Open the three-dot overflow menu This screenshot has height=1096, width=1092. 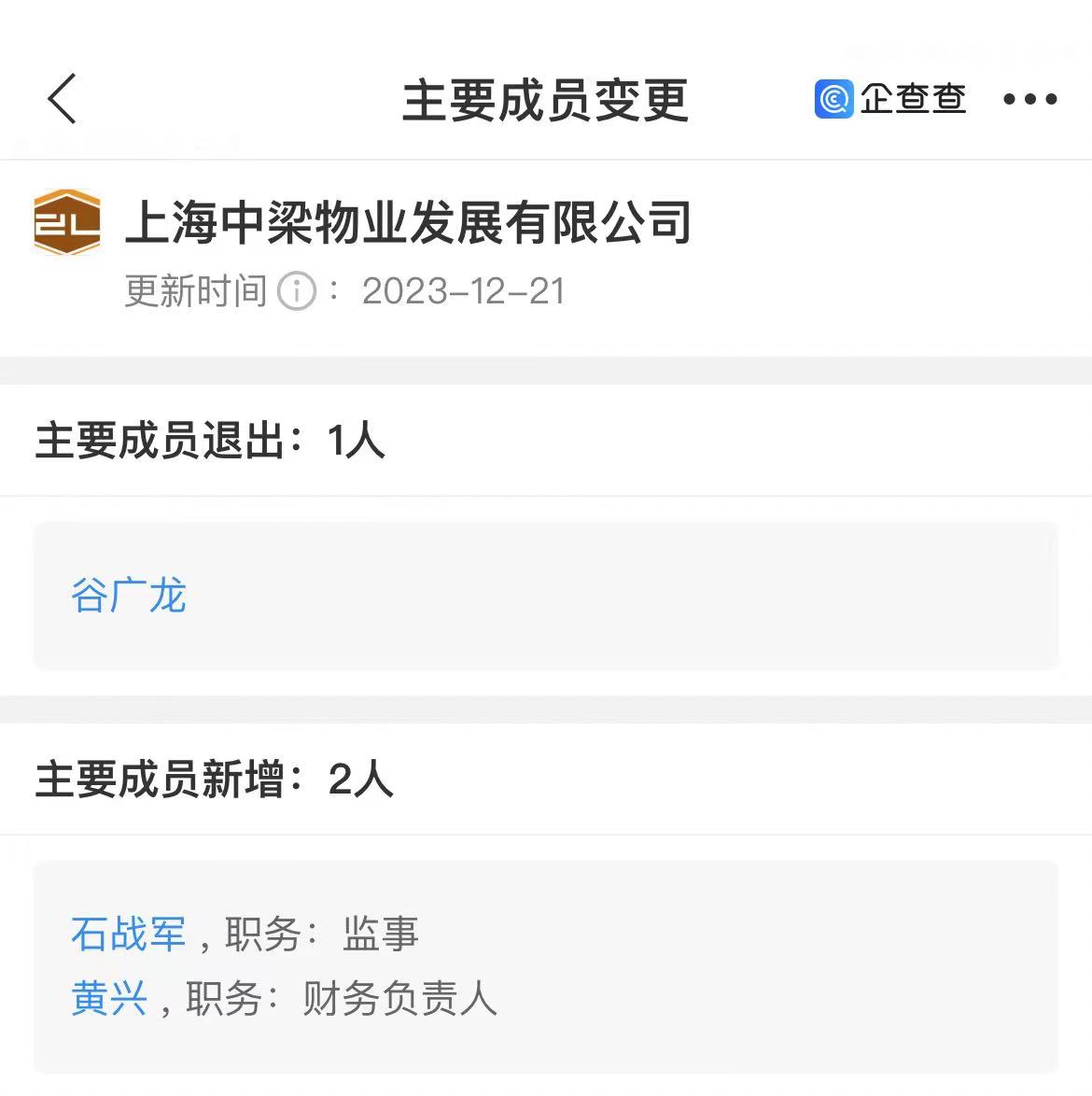pyautogui.click(x=1029, y=99)
